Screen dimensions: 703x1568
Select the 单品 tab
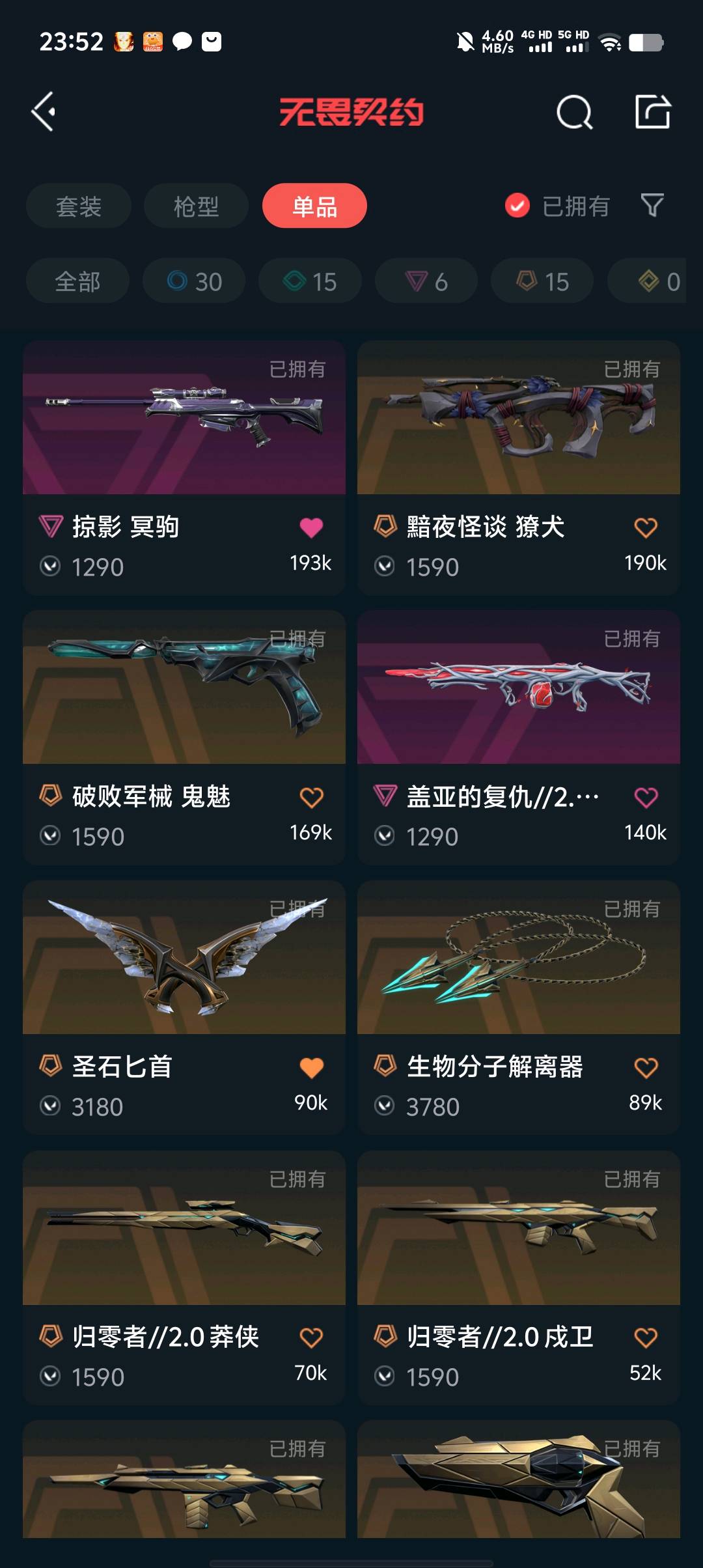[x=314, y=206]
